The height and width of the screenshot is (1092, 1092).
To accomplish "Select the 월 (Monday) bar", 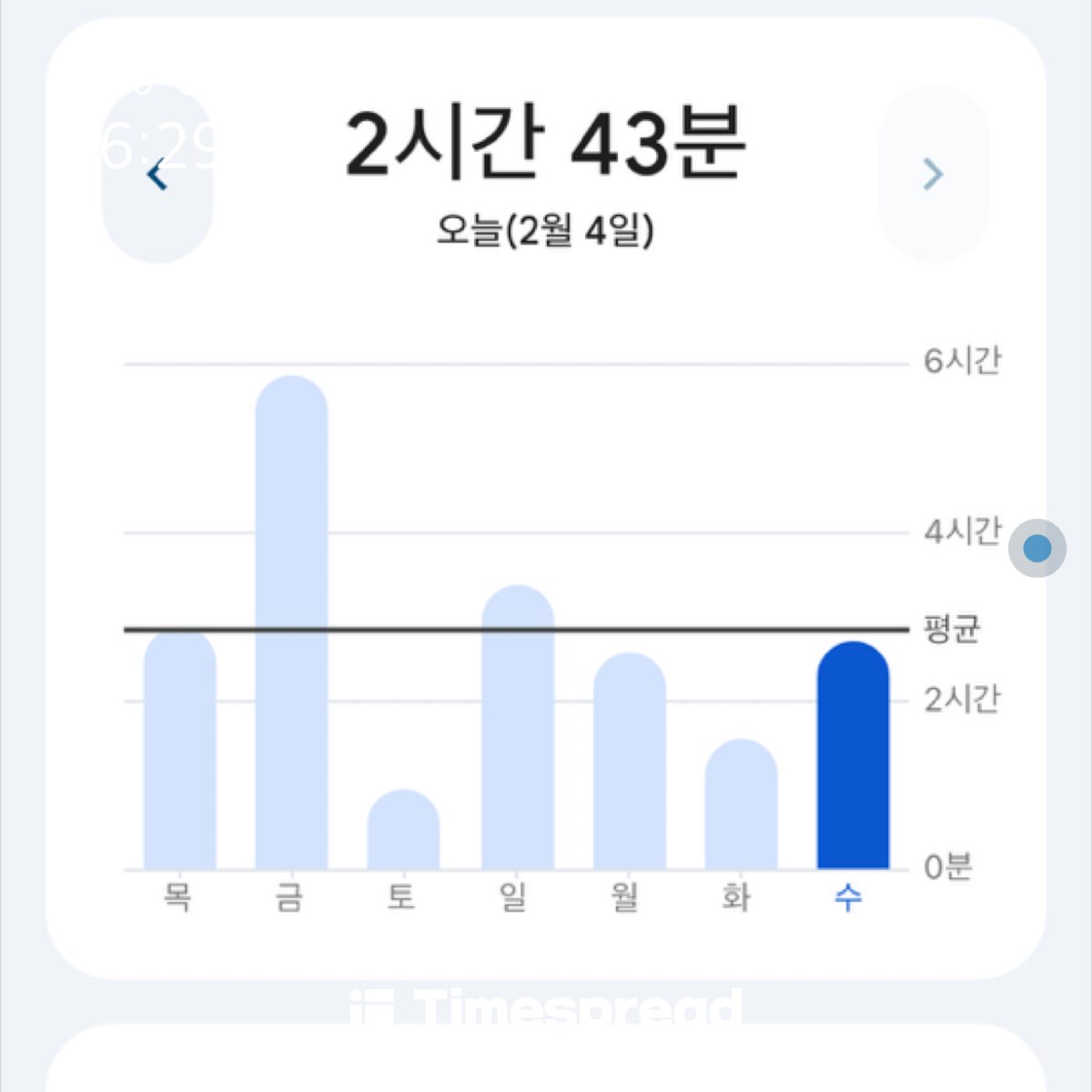I will click(x=629, y=762).
